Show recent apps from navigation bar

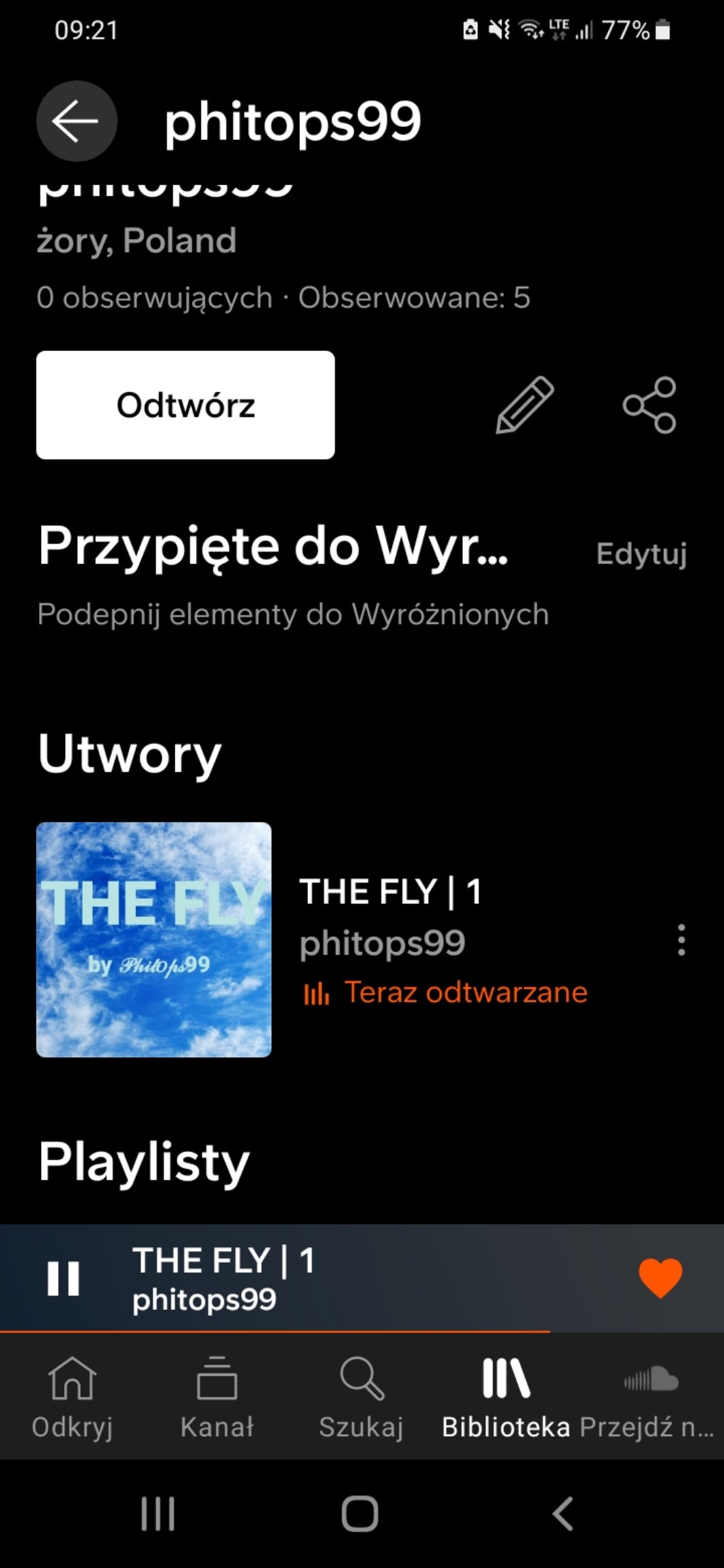[x=158, y=1513]
